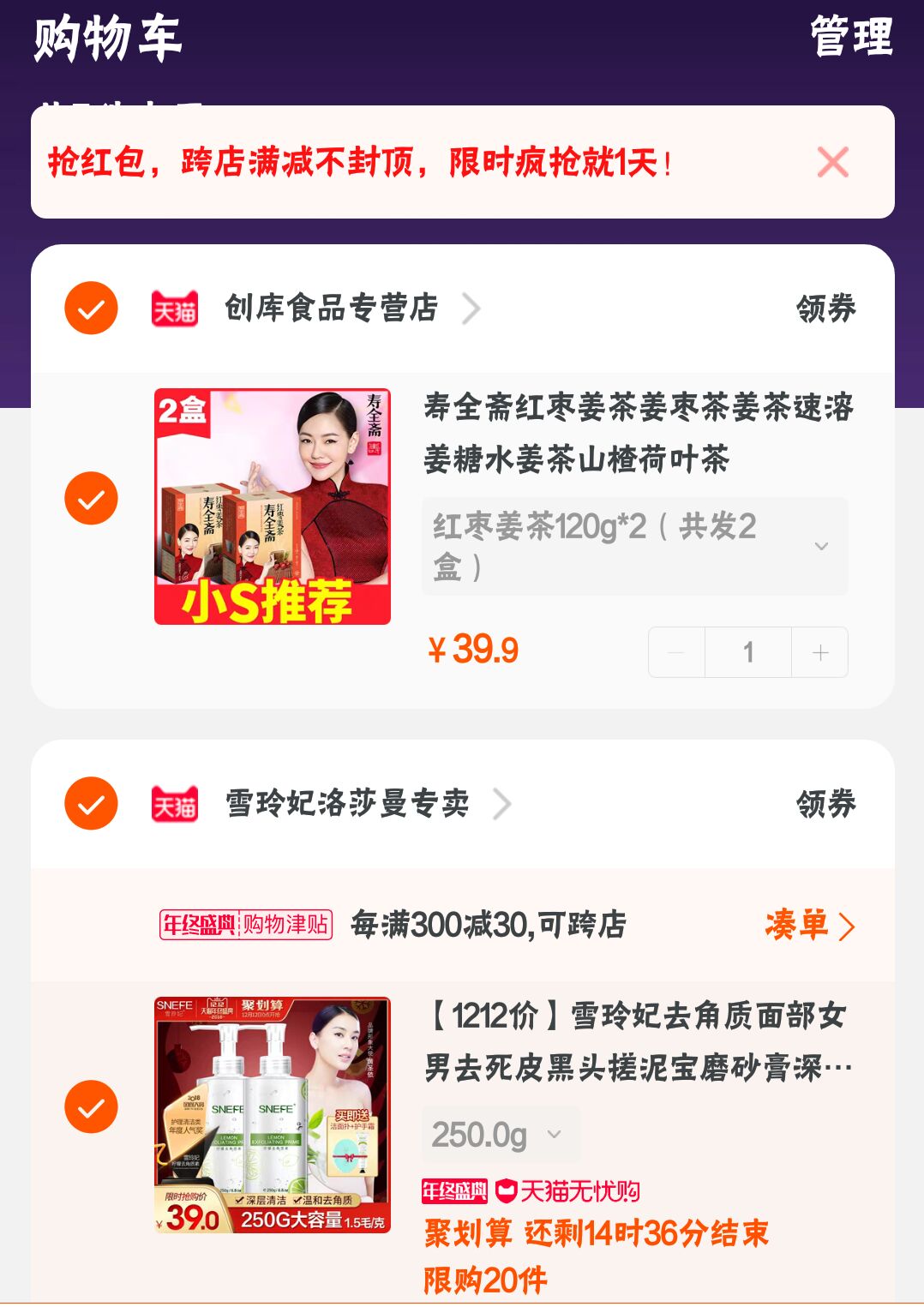This screenshot has width=924, height=1307.
Task: Uncheck all items from 创库食品专营店
Action: (x=91, y=308)
